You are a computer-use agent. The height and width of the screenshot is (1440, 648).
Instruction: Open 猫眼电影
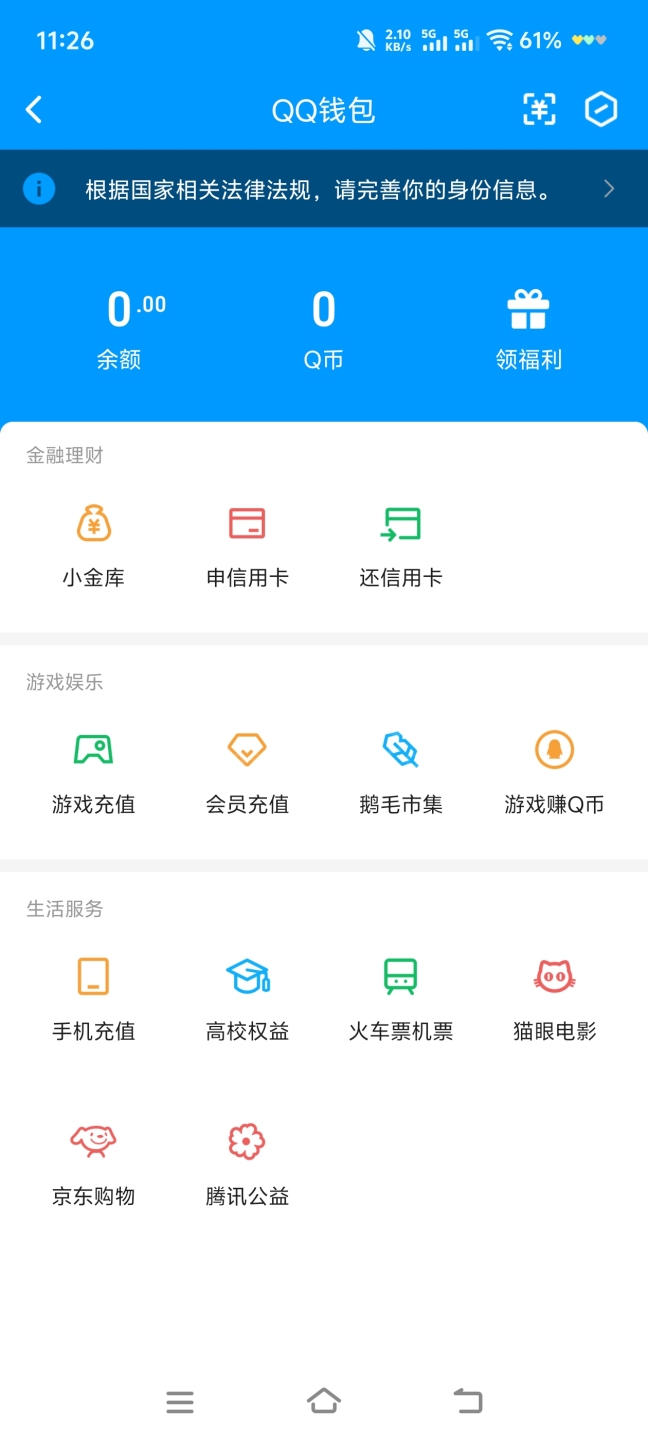coord(554,998)
